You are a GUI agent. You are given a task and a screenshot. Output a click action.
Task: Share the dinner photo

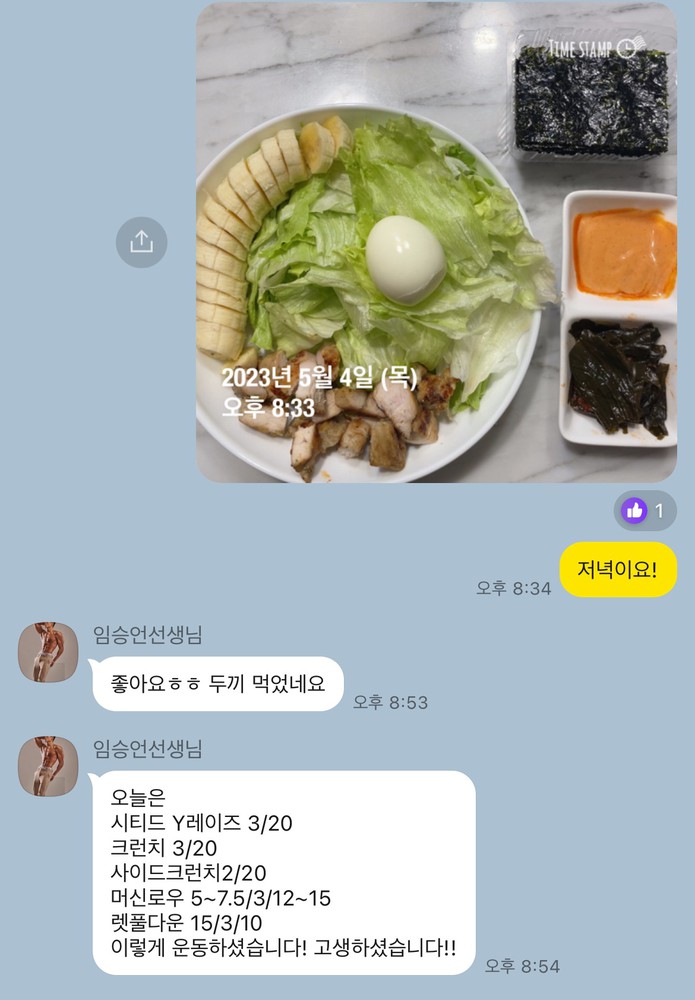tap(141, 242)
